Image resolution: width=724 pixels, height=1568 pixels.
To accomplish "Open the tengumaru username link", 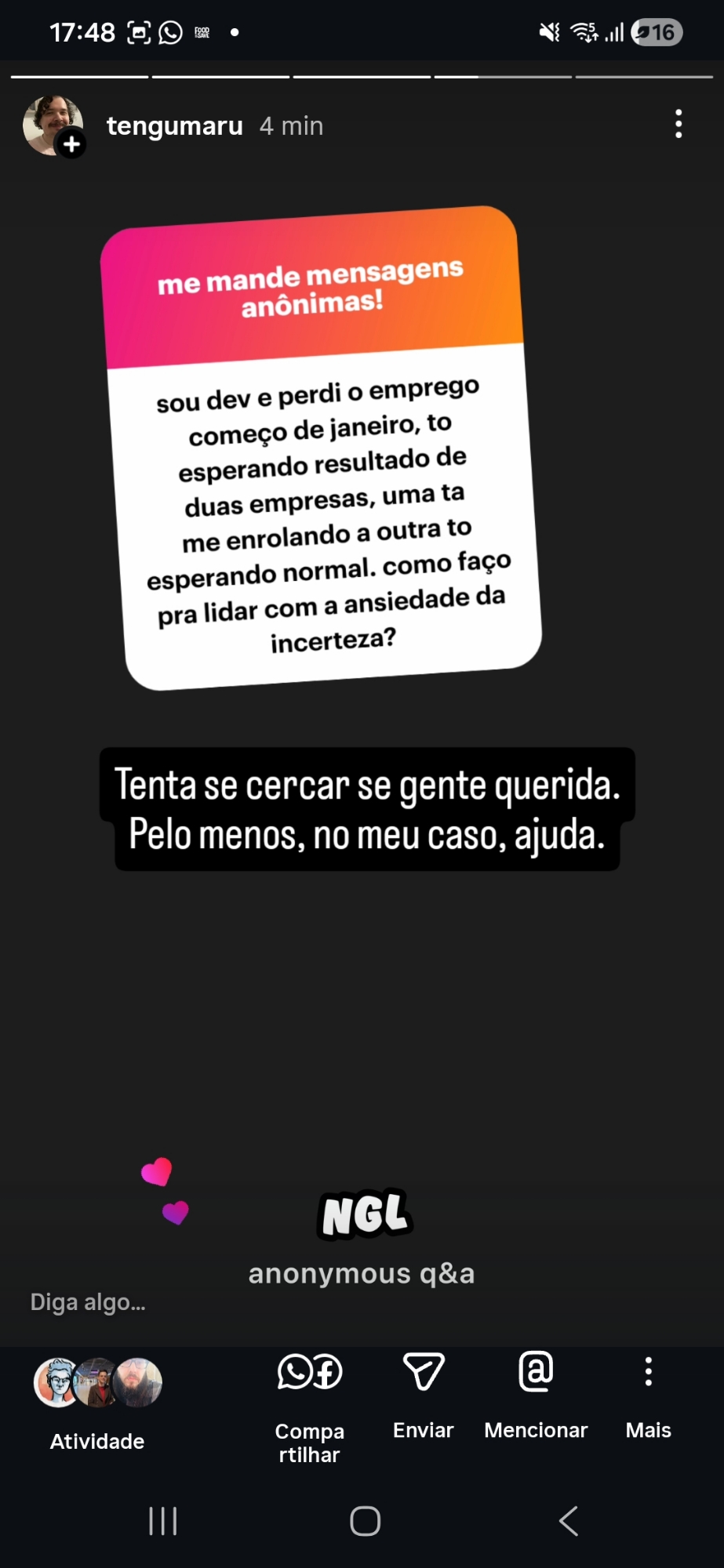I will (174, 126).
